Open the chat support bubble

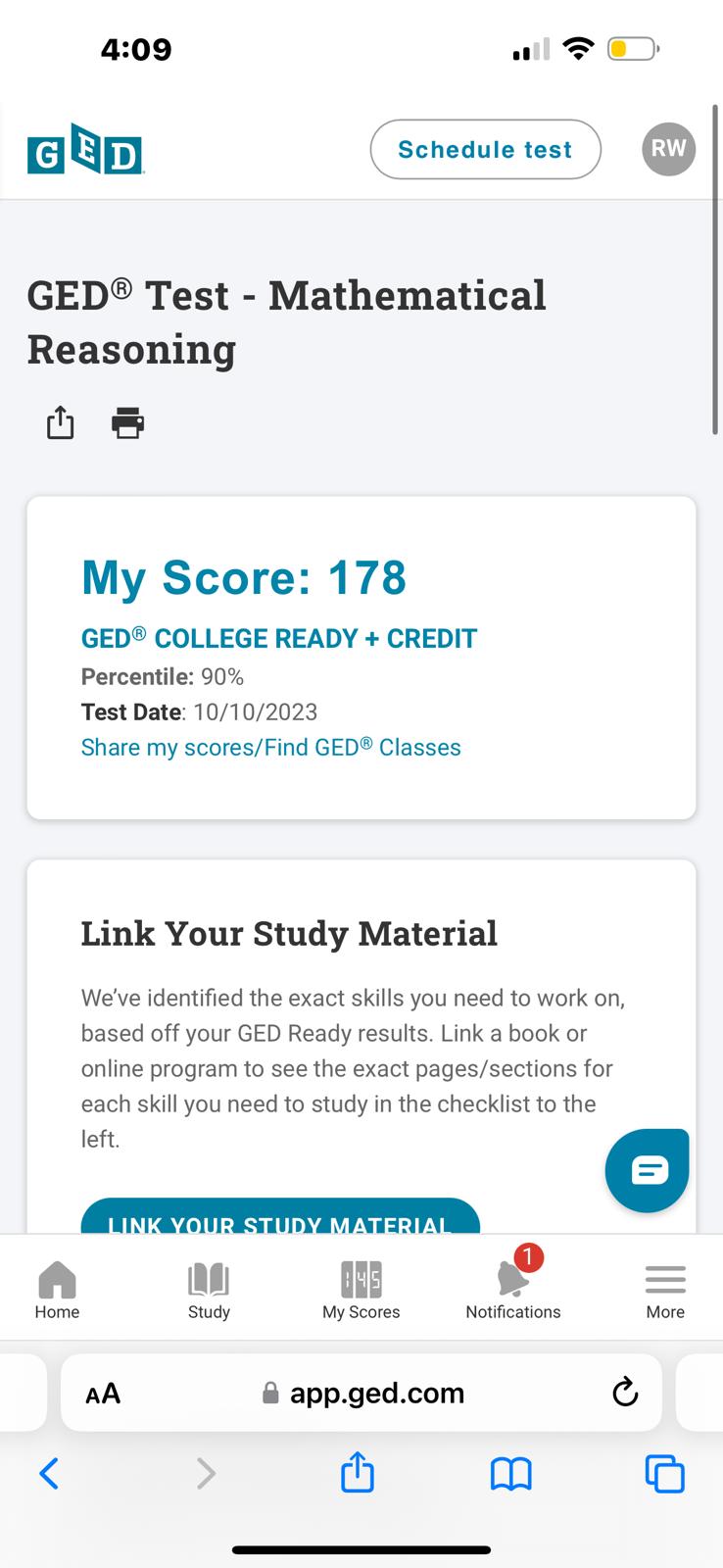(x=648, y=1170)
